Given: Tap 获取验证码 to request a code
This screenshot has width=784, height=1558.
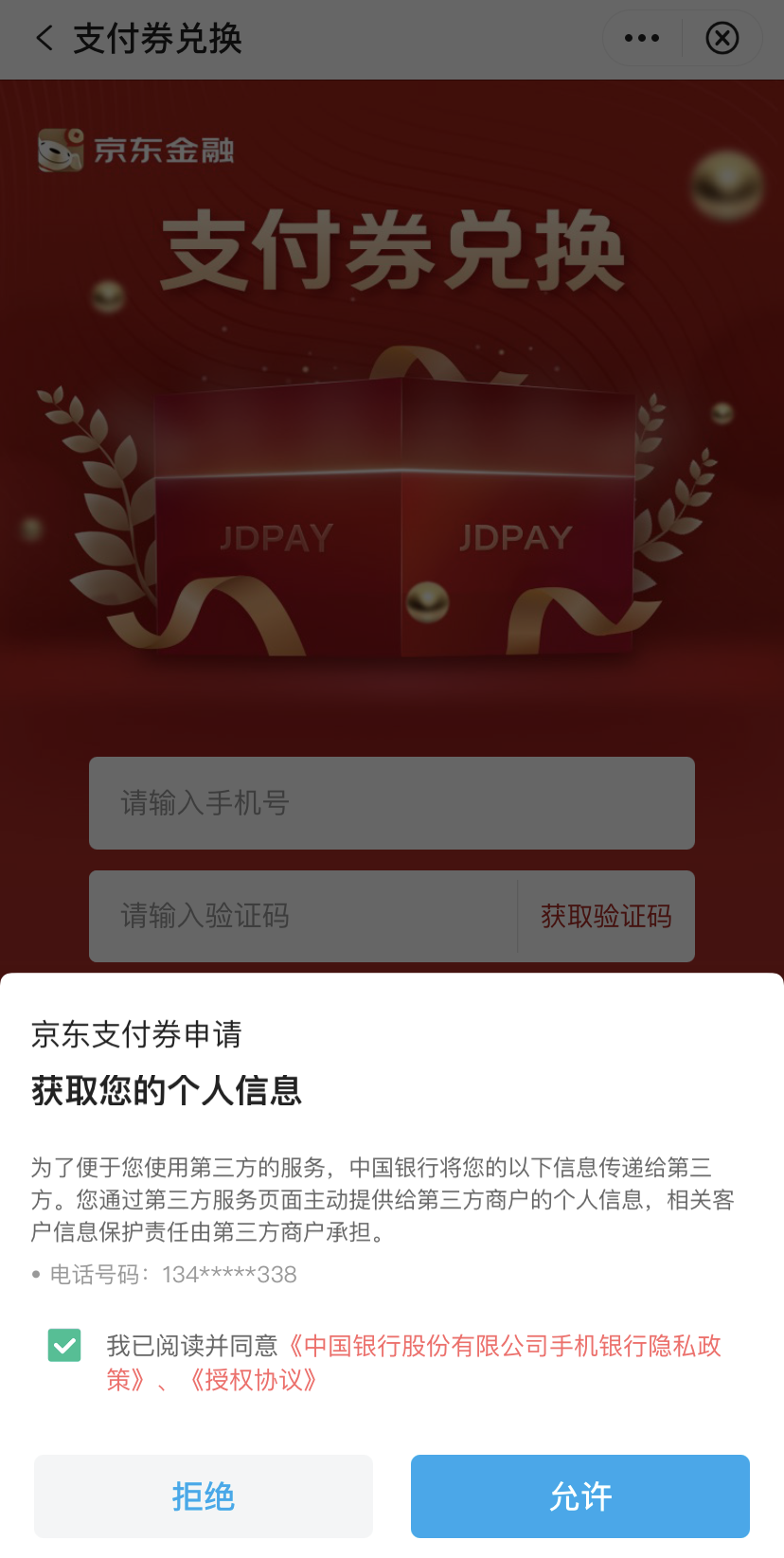Looking at the screenshot, I should 604,916.
